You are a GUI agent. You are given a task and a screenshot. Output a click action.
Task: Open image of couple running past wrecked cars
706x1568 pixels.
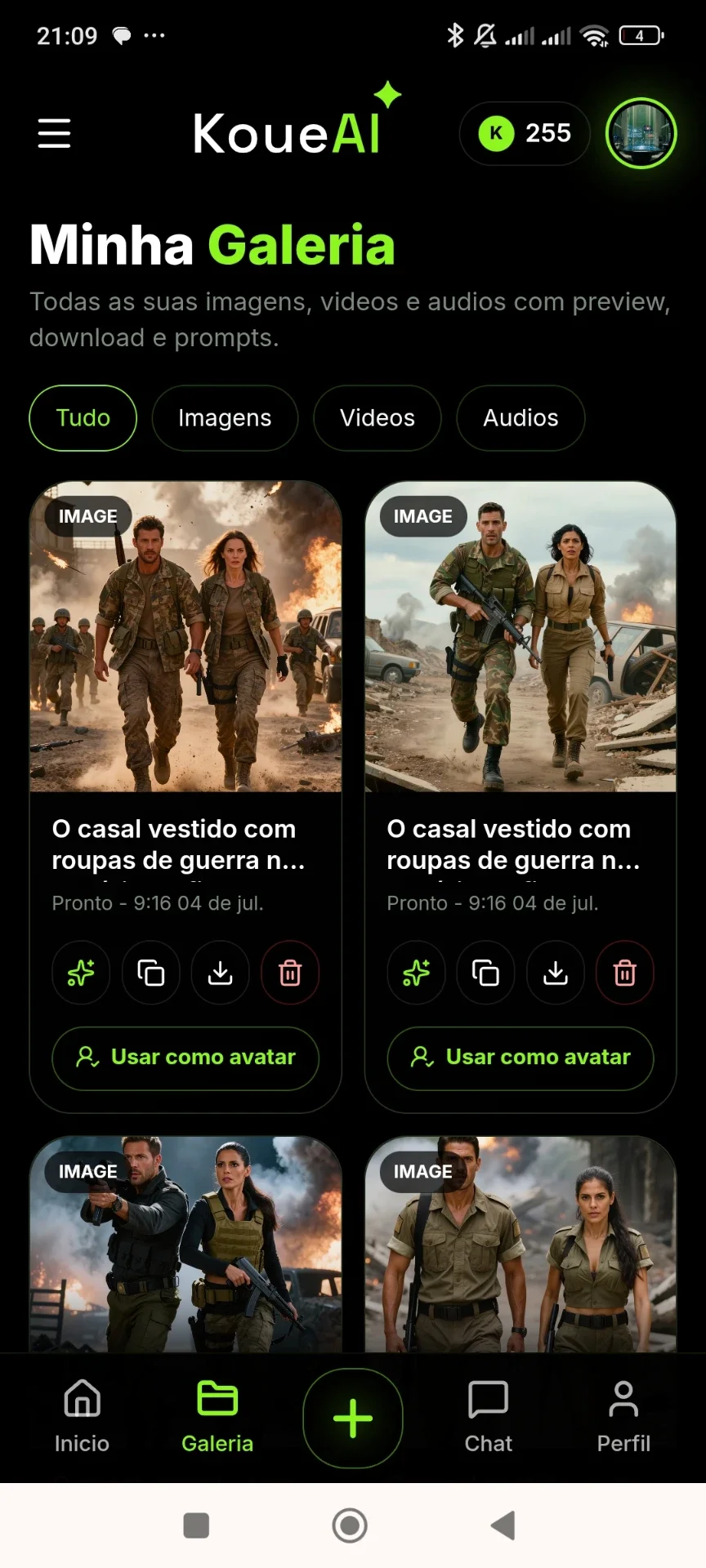521,636
